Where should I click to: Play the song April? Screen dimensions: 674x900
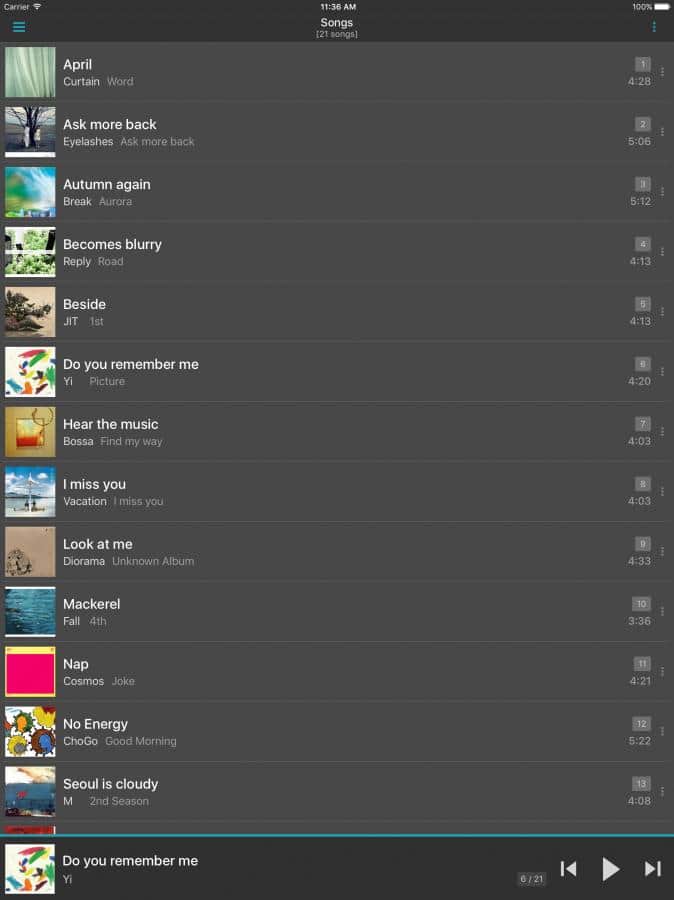pos(300,72)
